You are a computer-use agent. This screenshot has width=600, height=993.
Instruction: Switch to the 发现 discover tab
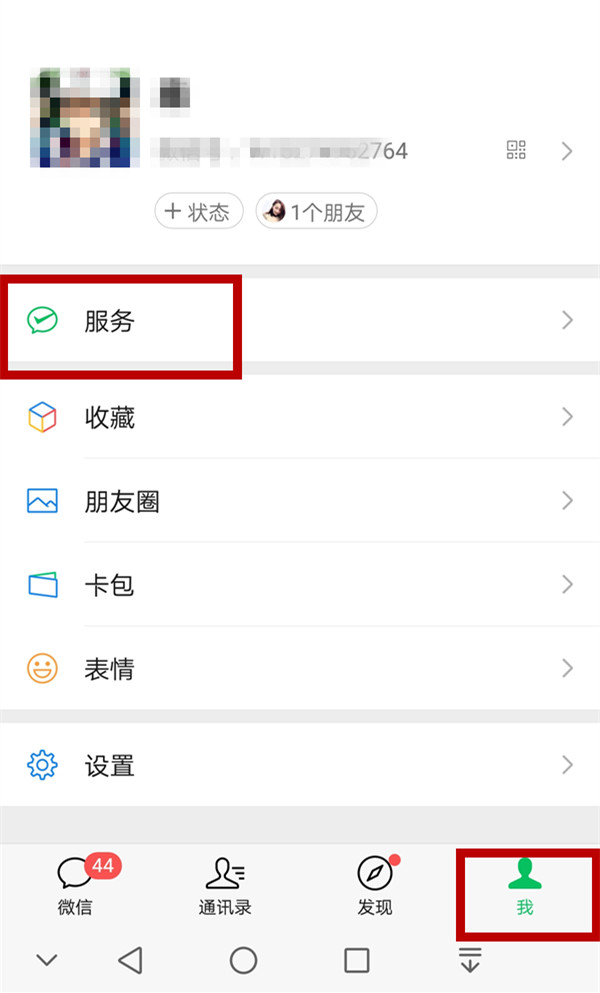click(375, 886)
